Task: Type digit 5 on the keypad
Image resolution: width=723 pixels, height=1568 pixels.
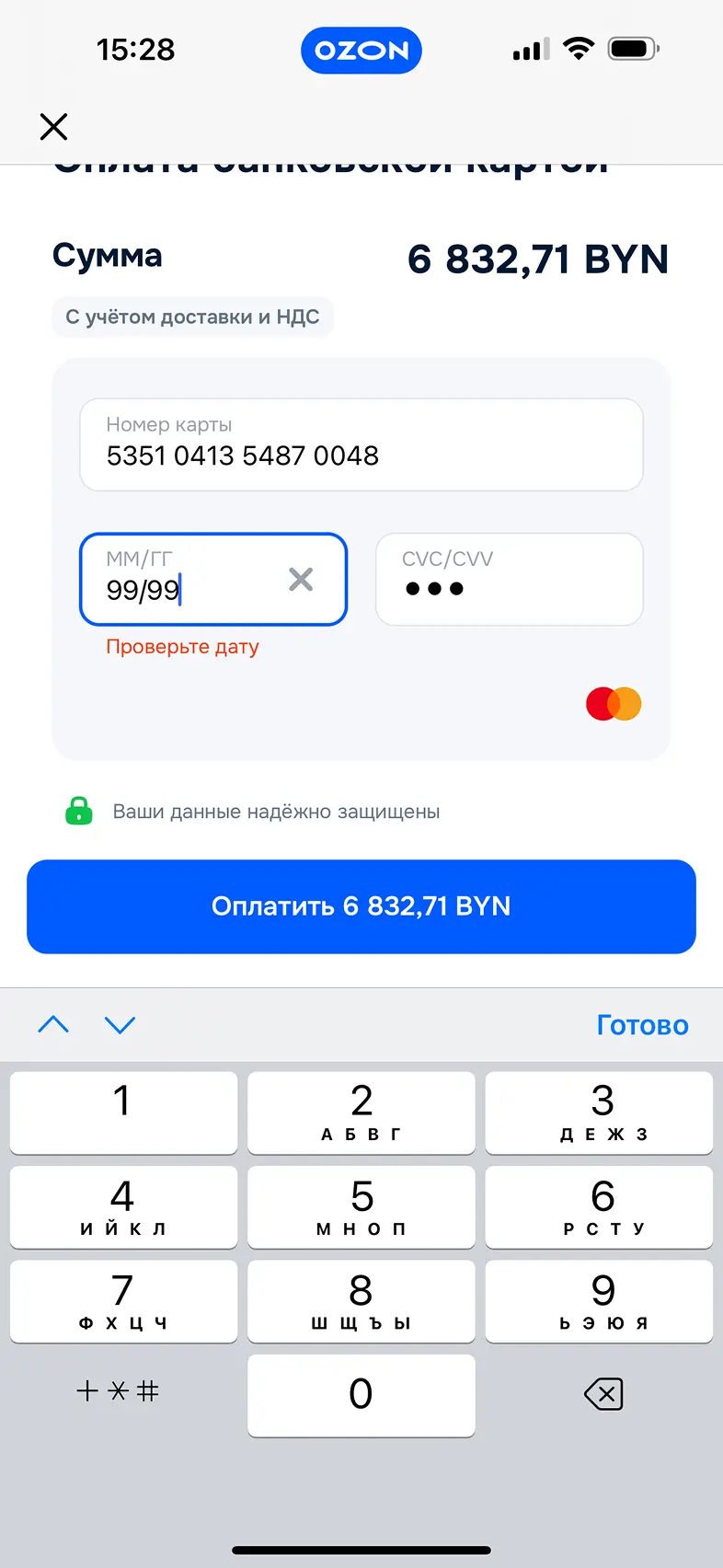Action: (x=361, y=1206)
